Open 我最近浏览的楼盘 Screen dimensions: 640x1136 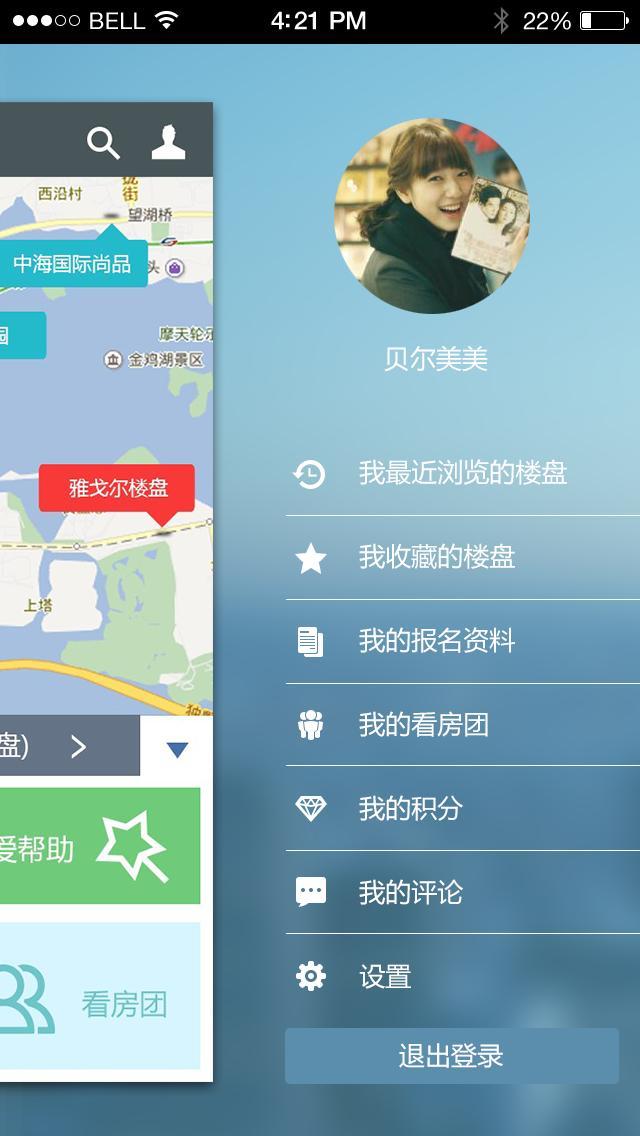[462, 475]
